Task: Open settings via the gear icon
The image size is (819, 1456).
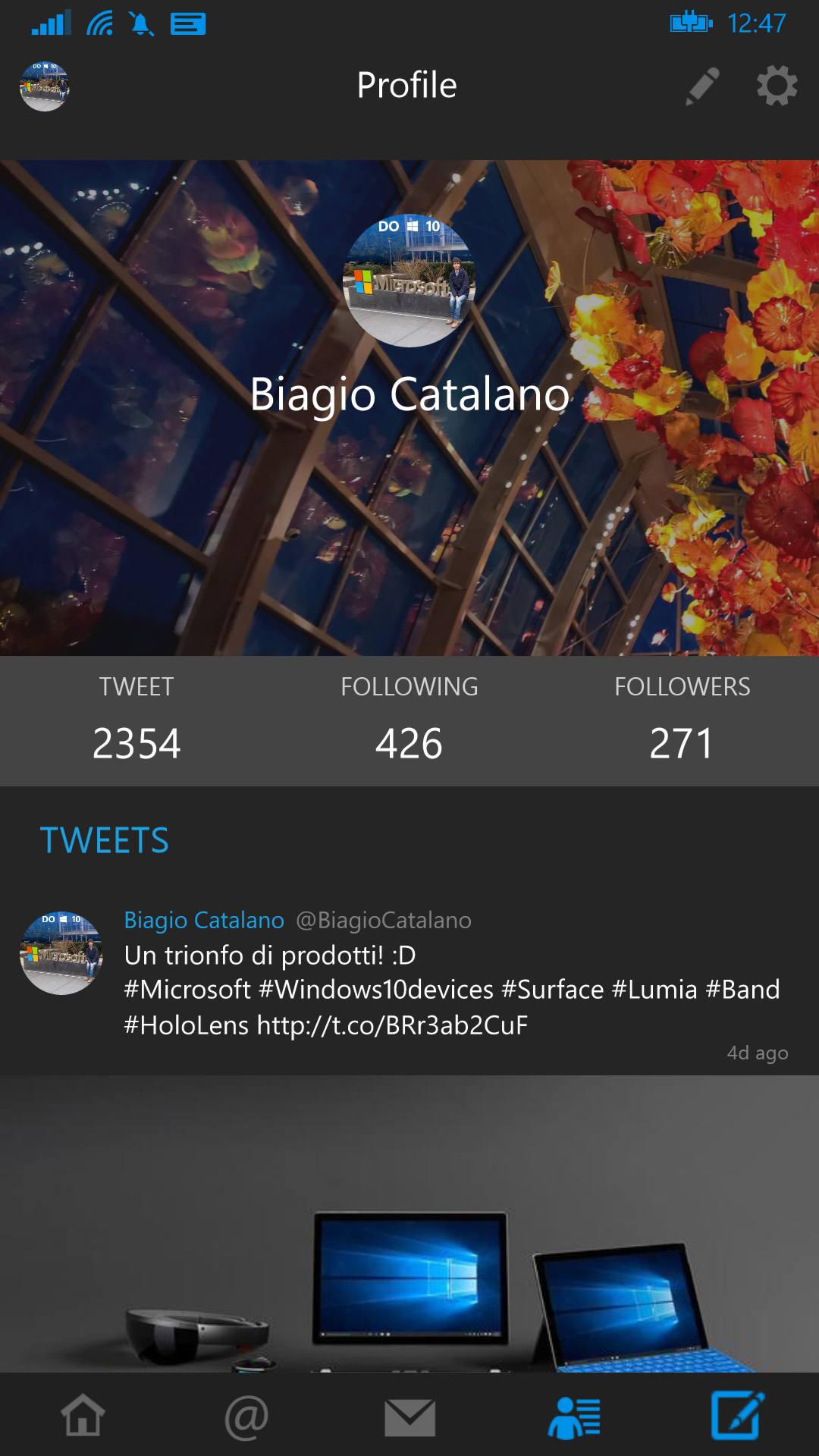Action: coord(777,86)
